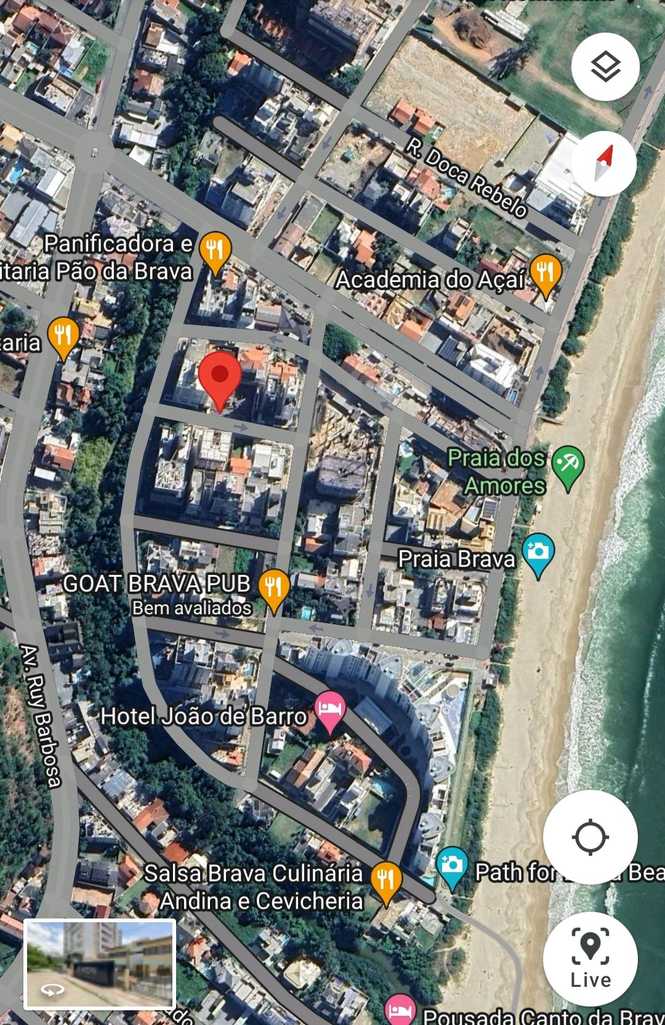665x1025 pixels.
Task: Open Panificadora Pão da Brava restaurant marker
Action: [215, 251]
